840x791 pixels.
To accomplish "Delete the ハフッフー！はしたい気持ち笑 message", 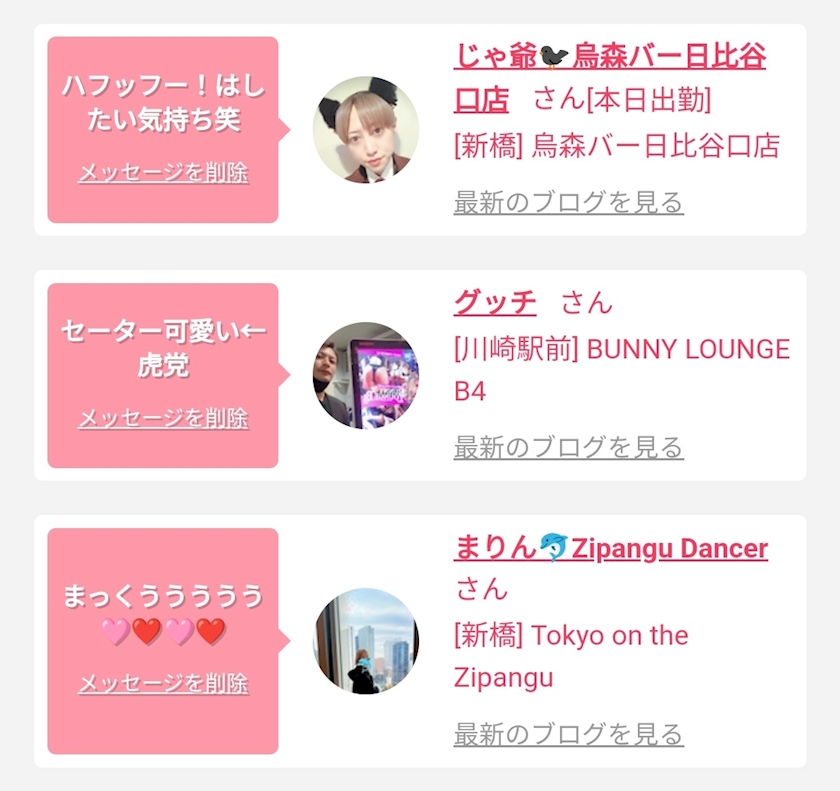I will [x=163, y=173].
